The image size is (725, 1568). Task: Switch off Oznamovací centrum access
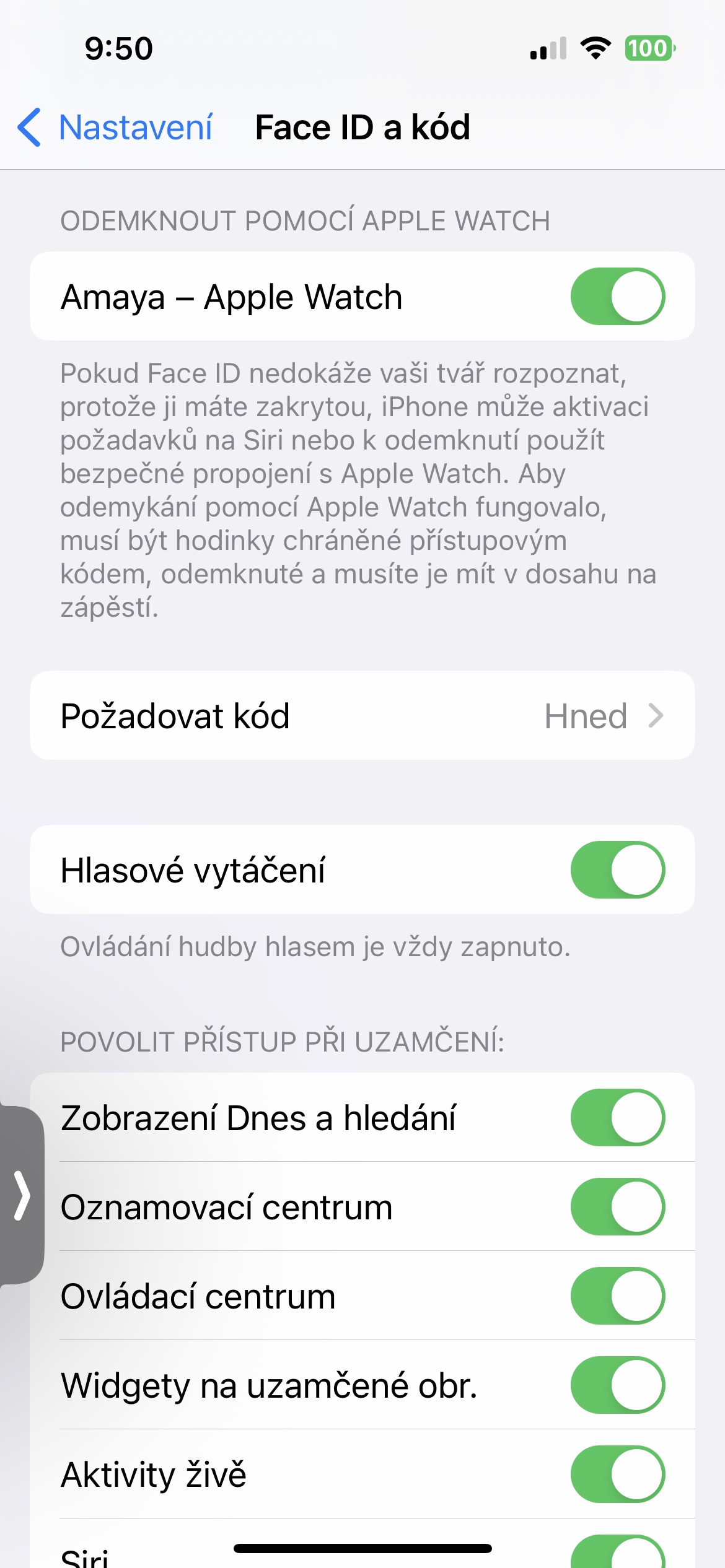618,1207
